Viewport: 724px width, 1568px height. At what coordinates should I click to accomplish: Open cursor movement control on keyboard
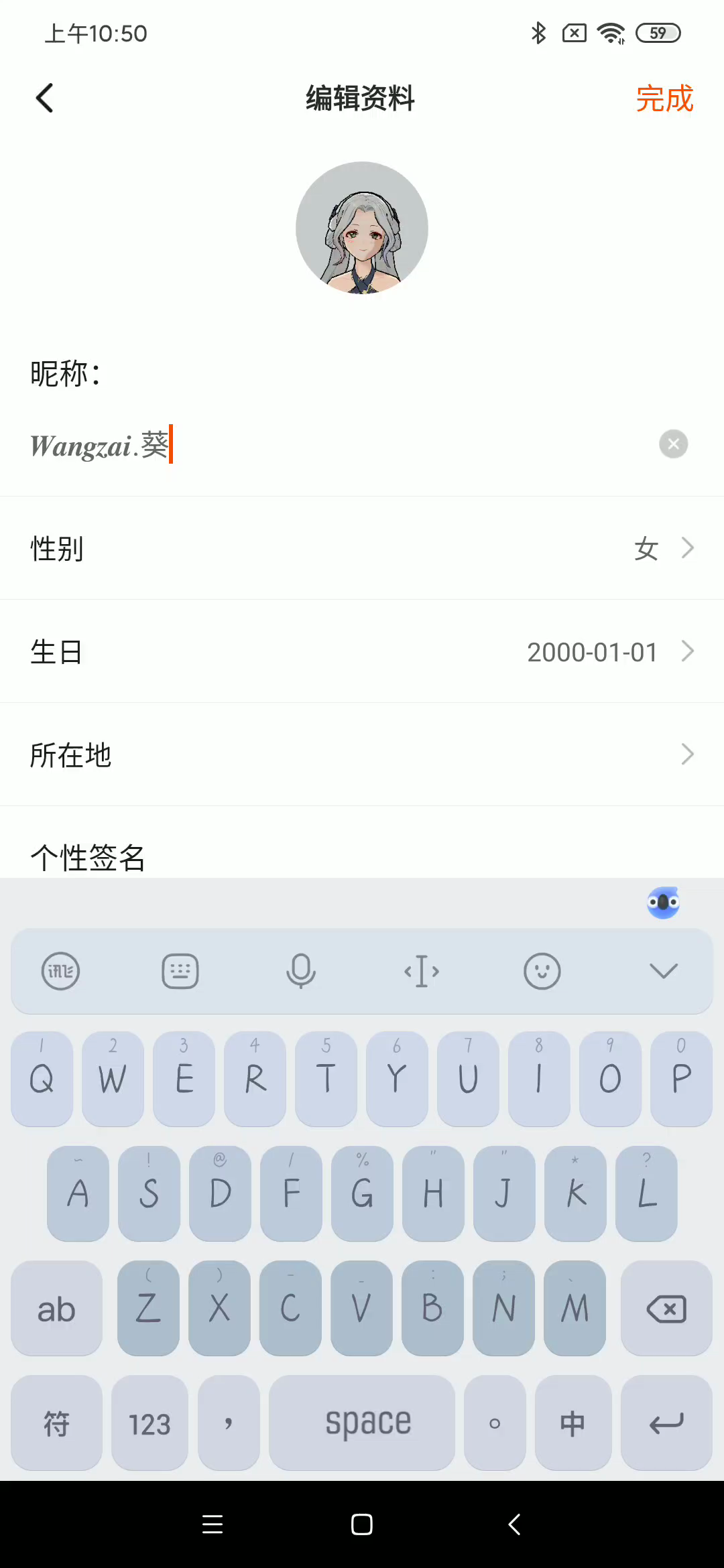pyautogui.click(x=422, y=971)
